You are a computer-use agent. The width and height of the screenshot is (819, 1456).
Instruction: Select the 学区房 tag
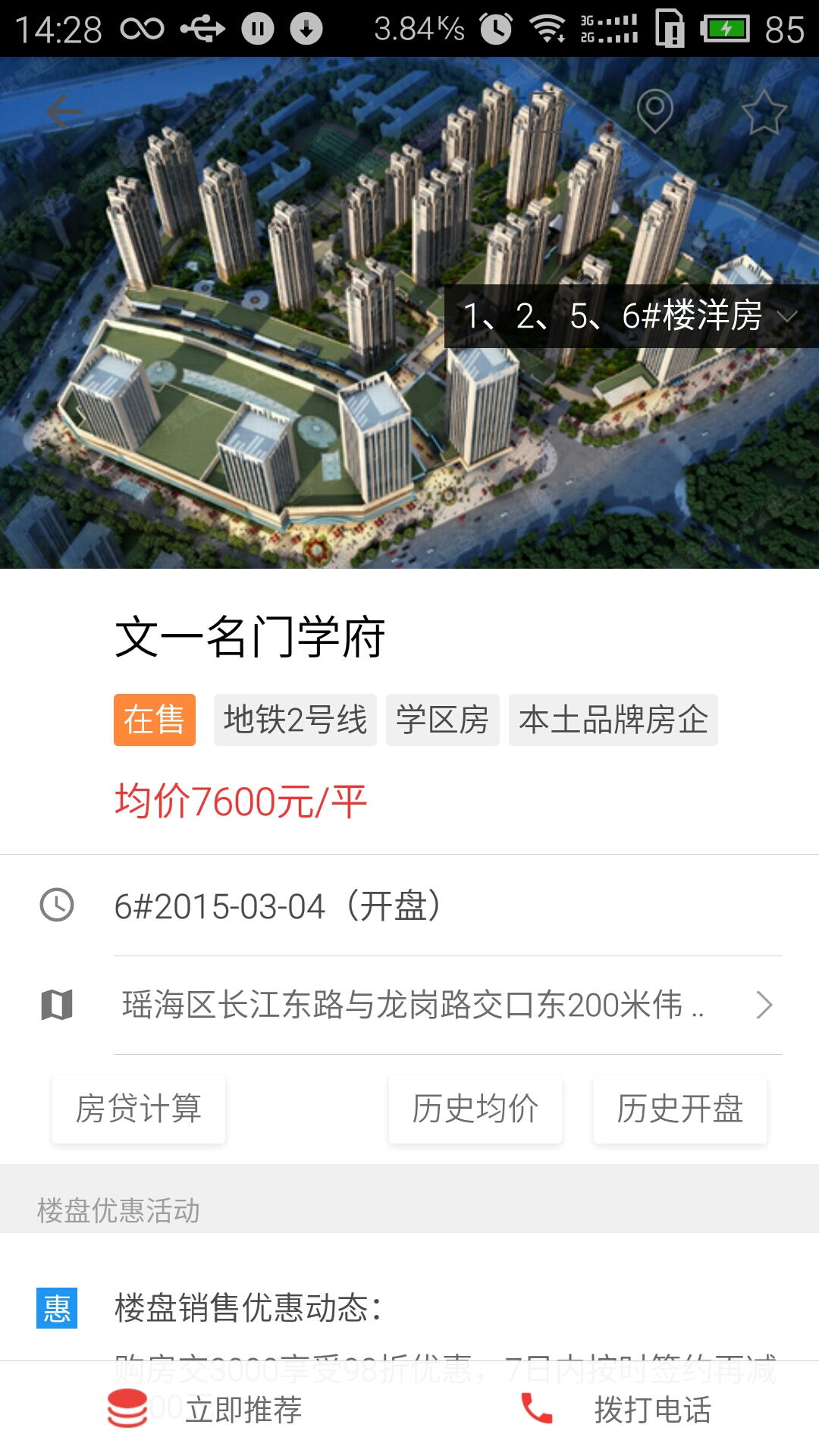click(x=442, y=720)
